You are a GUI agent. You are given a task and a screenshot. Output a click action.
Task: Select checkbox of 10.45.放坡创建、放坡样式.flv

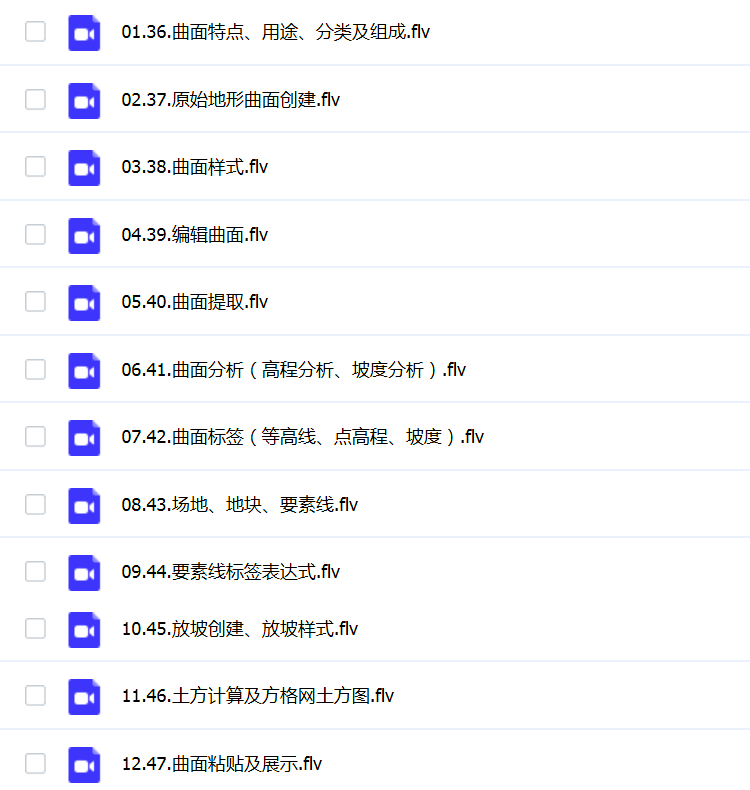[x=35, y=629]
